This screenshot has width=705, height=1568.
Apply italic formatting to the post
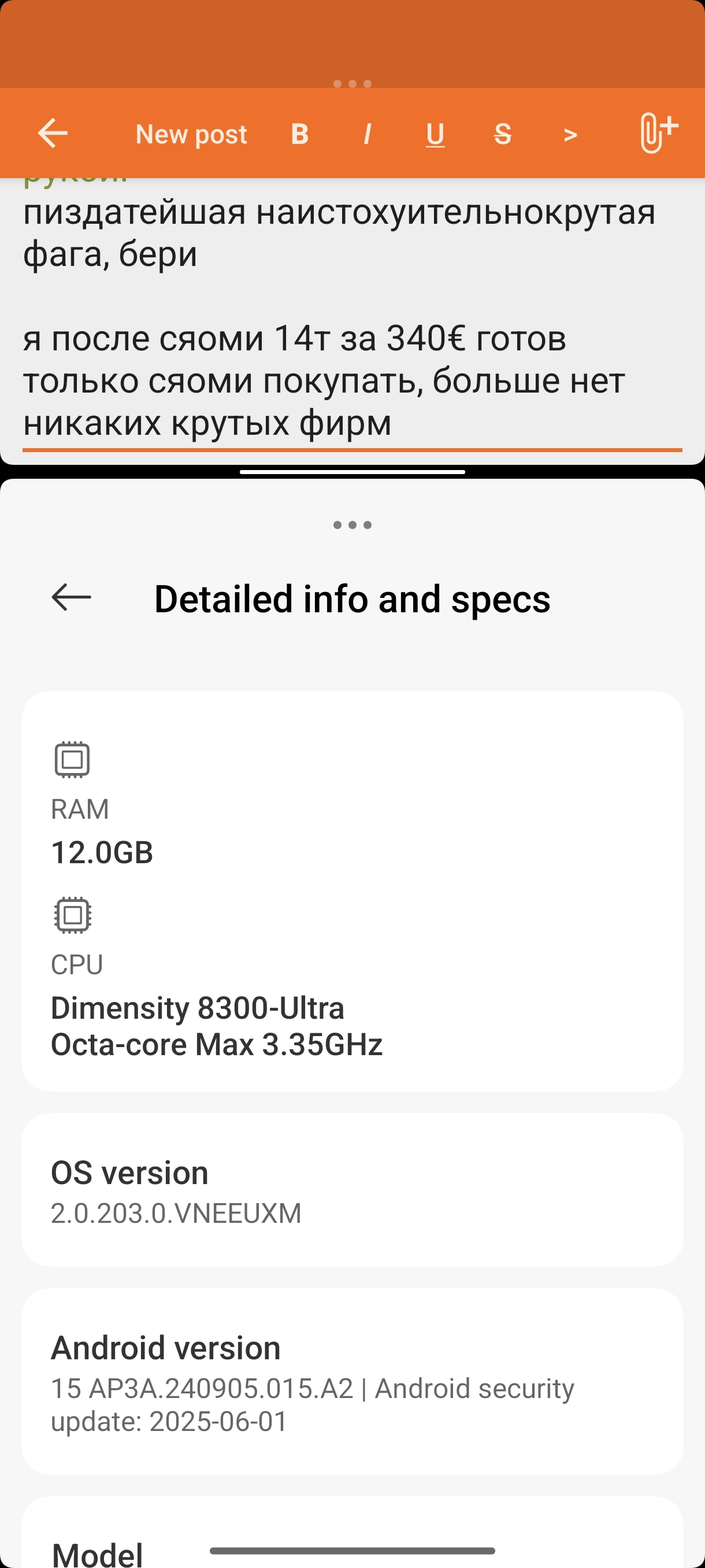(367, 134)
